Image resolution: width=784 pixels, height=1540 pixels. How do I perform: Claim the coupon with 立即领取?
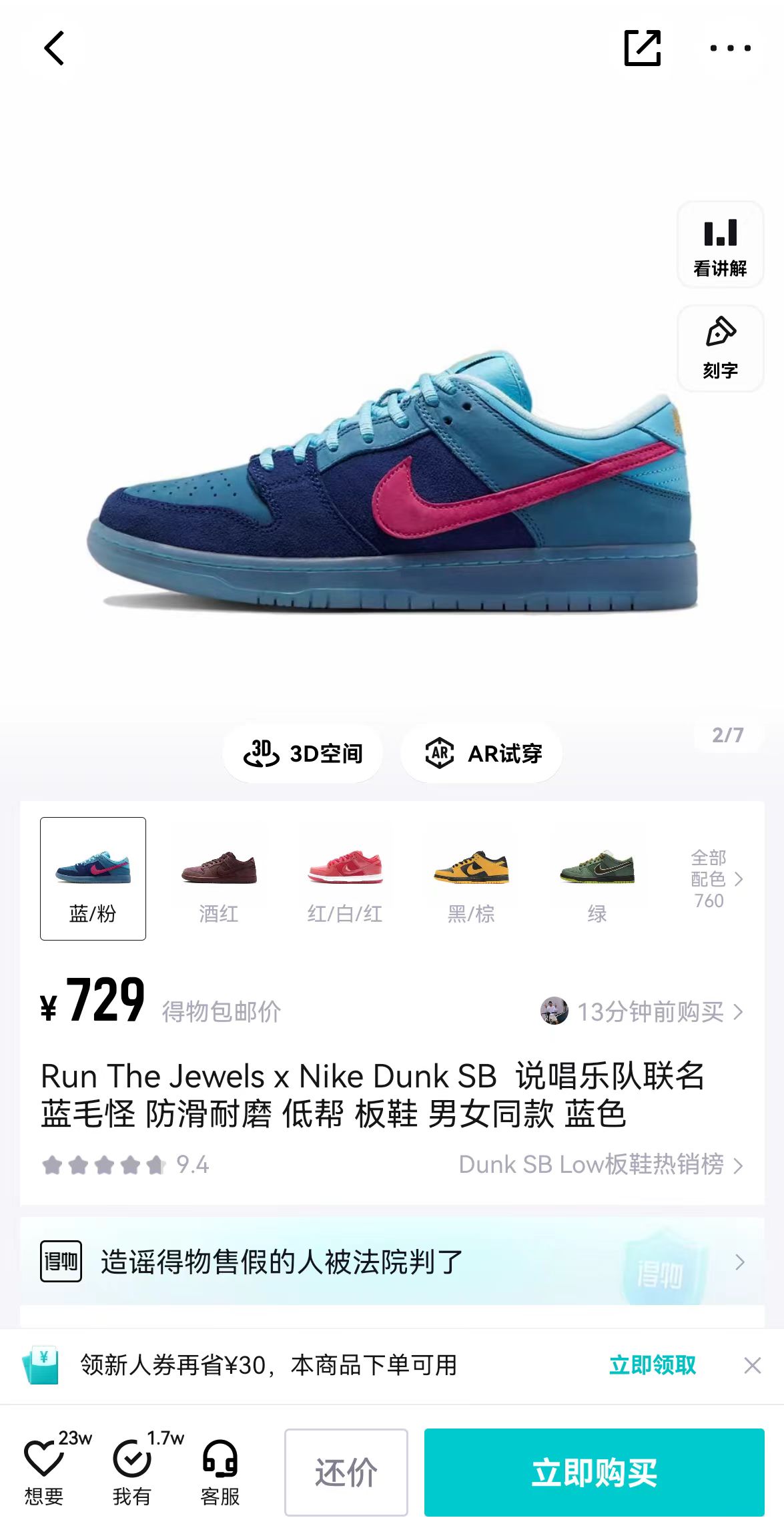(x=653, y=1365)
